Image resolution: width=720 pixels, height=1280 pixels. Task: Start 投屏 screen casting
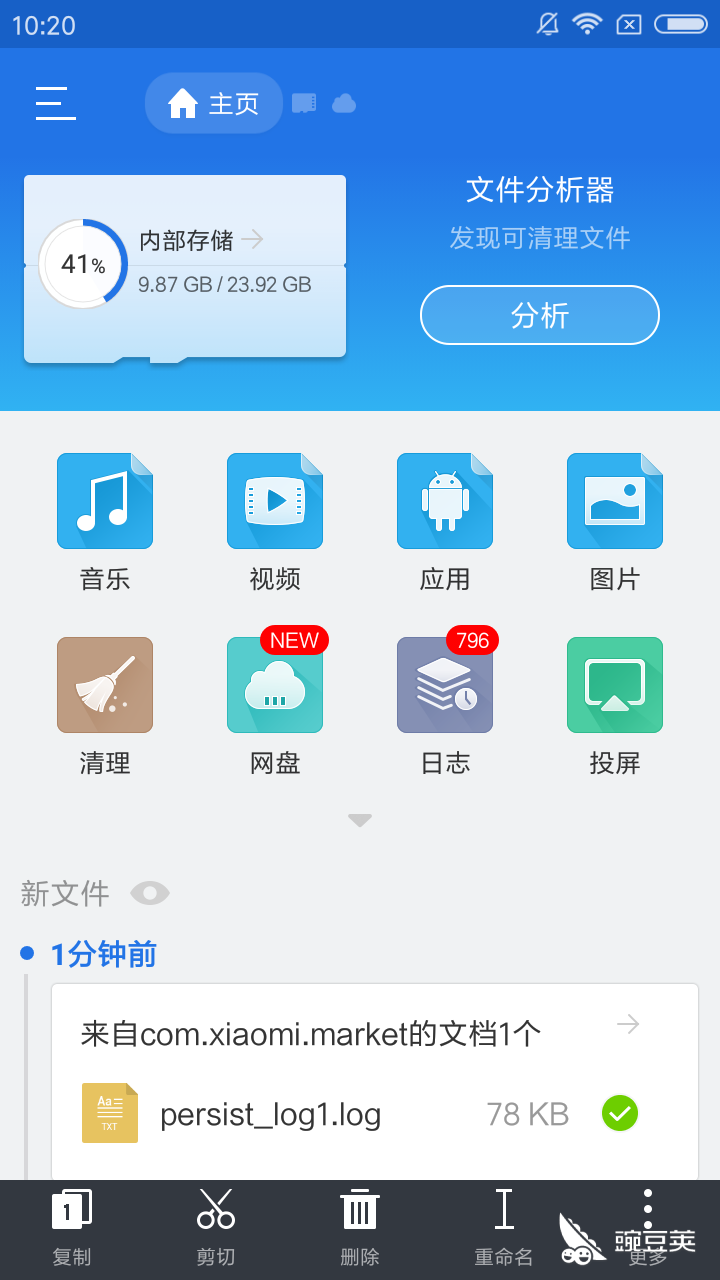[x=615, y=703]
